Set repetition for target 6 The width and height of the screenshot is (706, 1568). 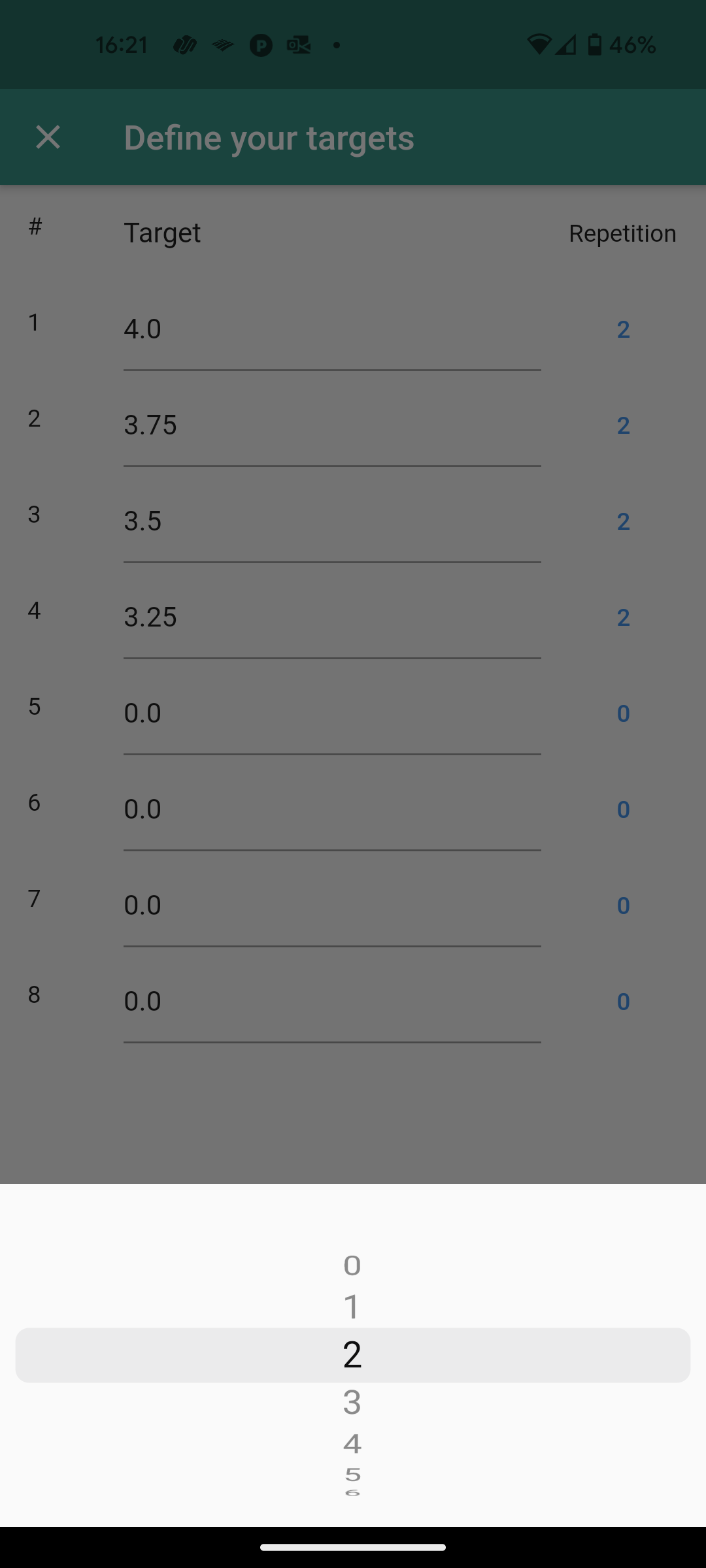[x=623, y=809]
